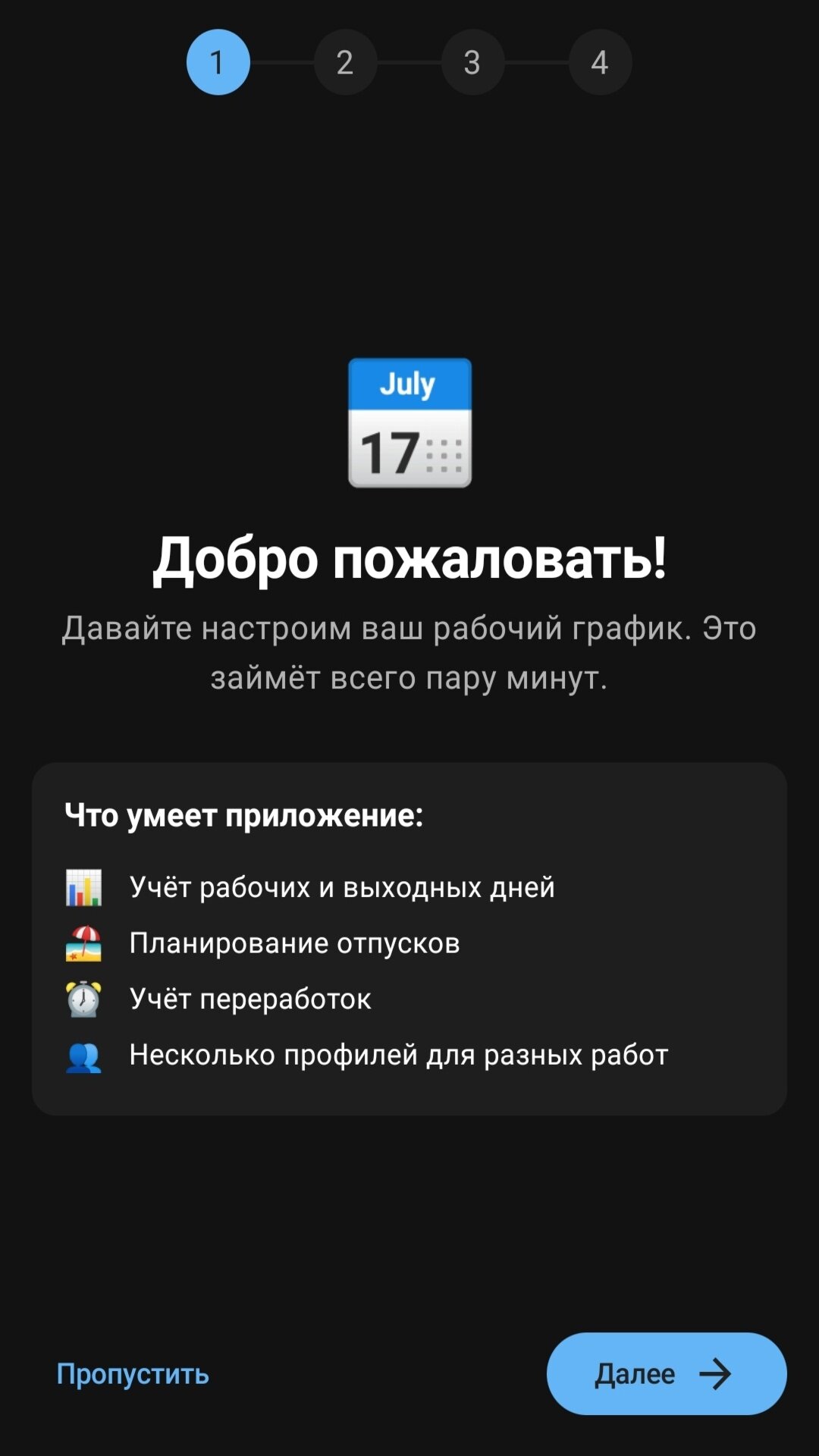Jump to step 3 indicator
This screenshot has width=819, height=1456.
coord(472,62)
